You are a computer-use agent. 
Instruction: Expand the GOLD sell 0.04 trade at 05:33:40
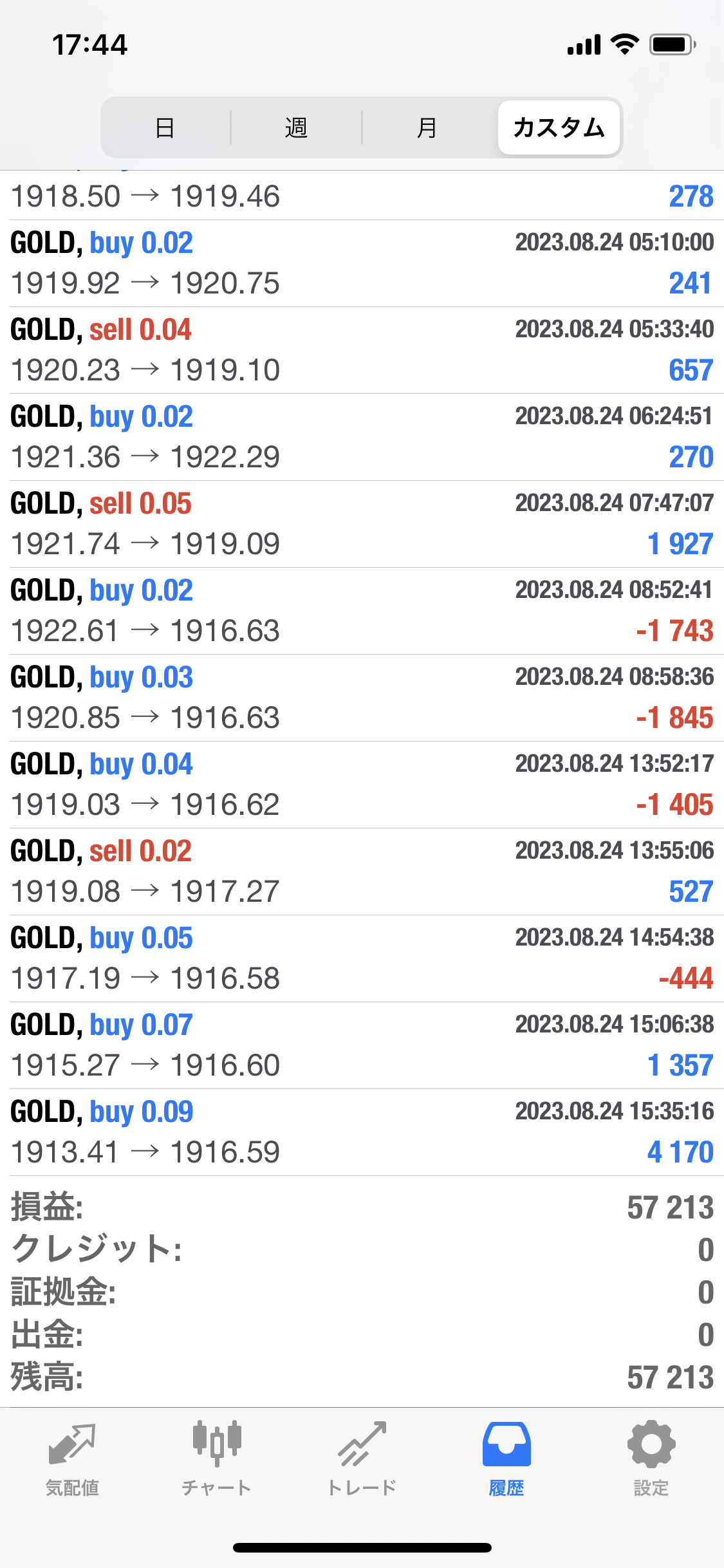click(362, 350)
